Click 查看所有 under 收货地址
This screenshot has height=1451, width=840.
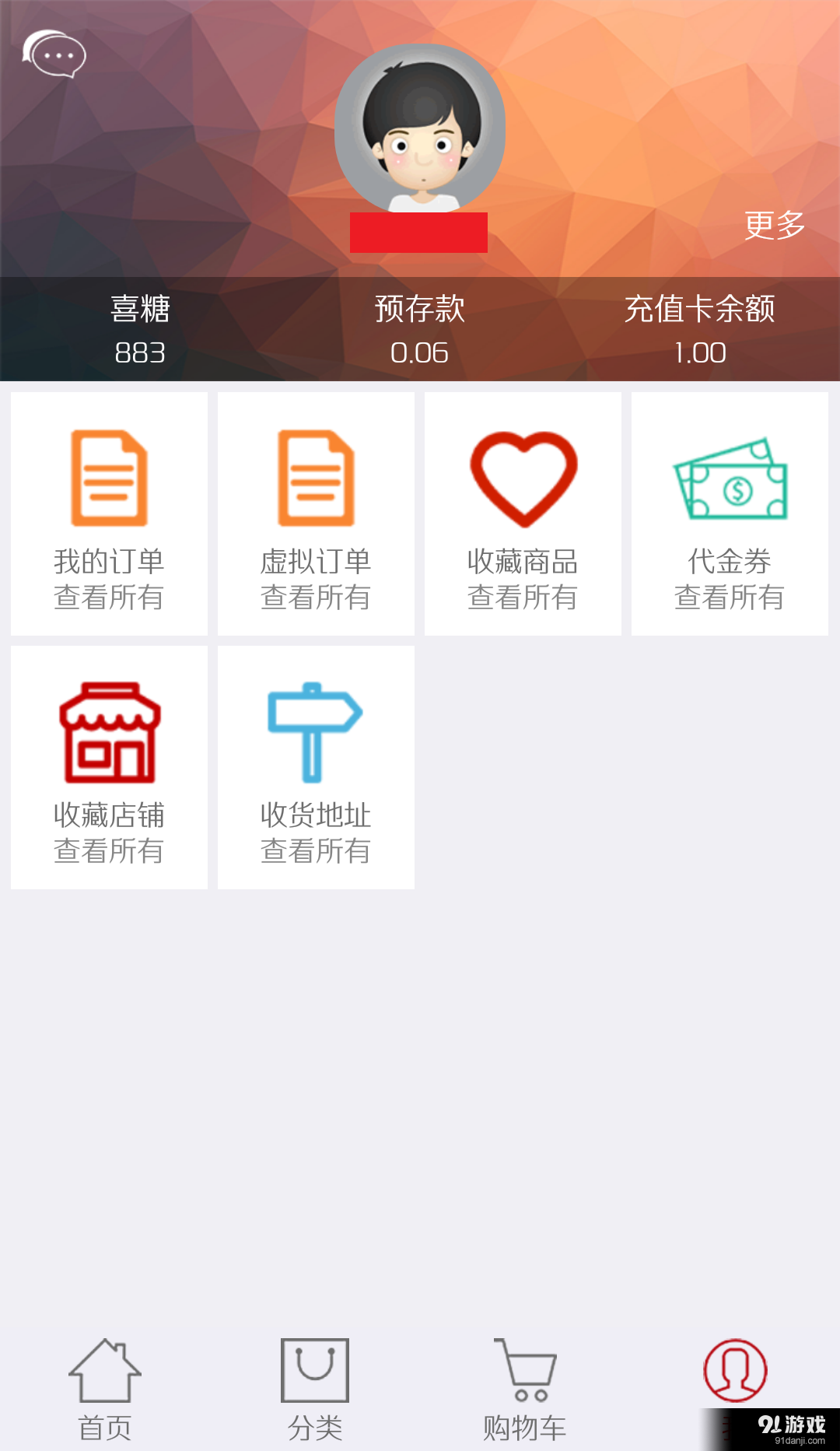point(315,852)
